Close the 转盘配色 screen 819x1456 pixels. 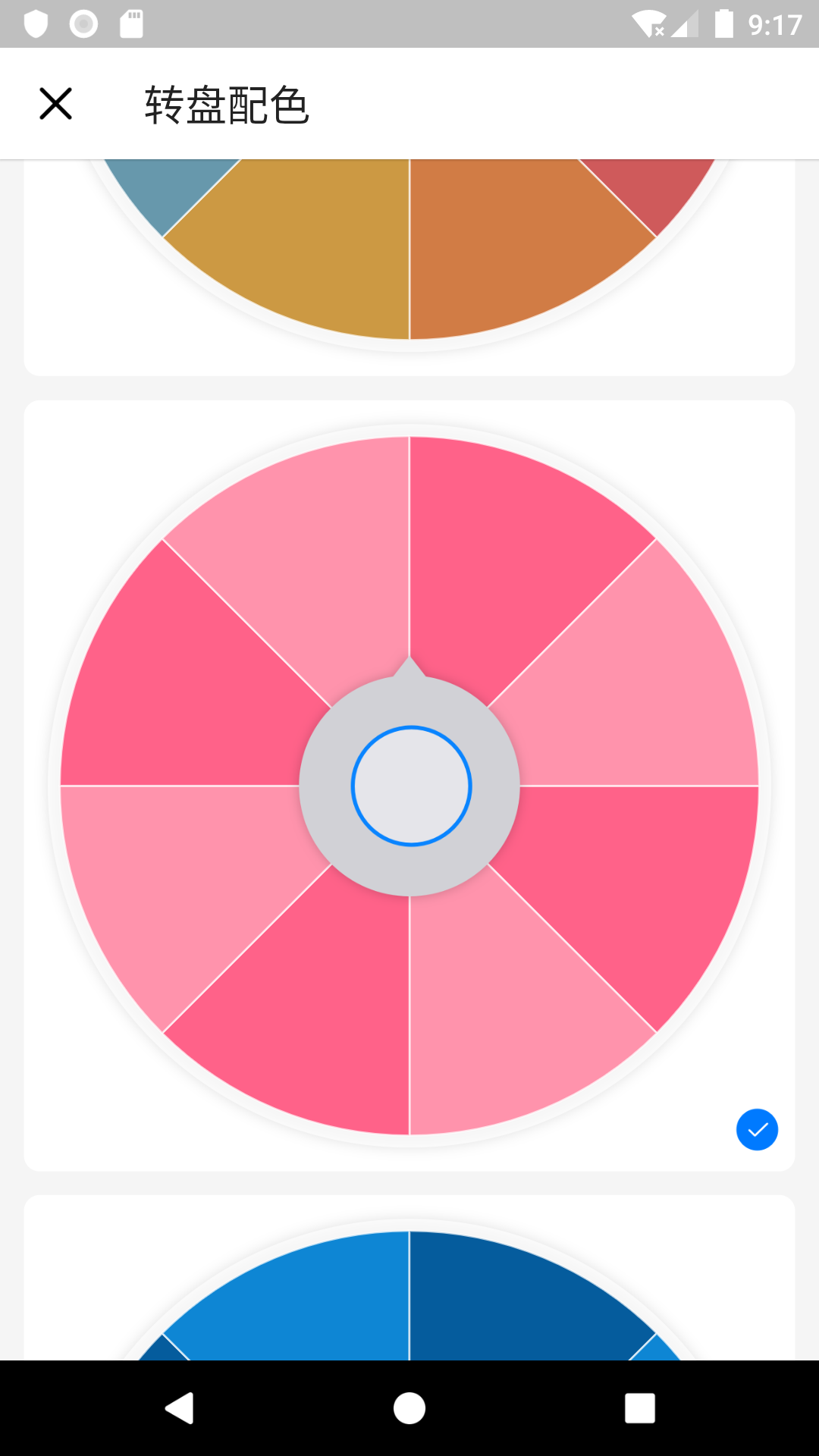pos(55,104)
